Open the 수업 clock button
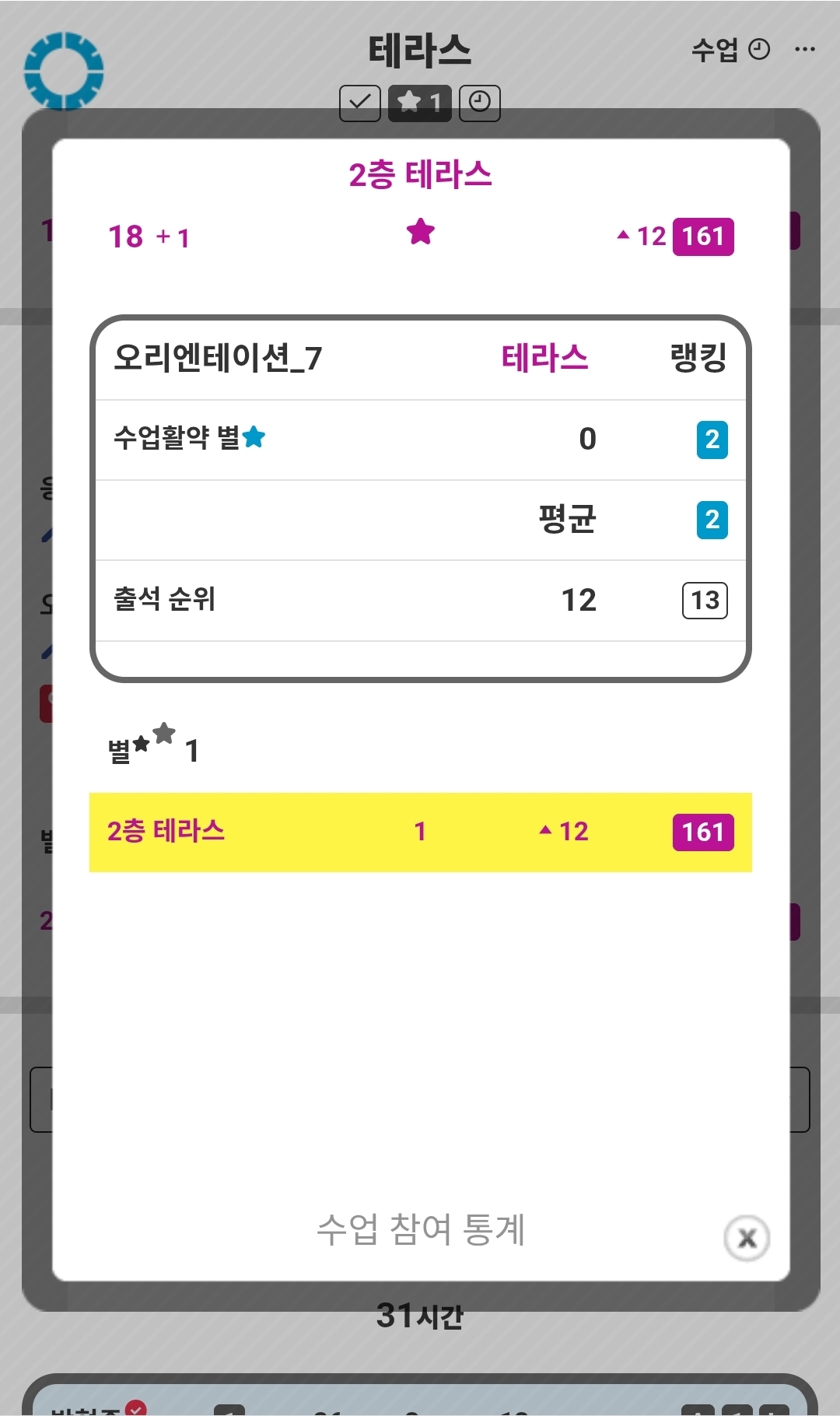The image size is (840, 1416). point(730,50)
